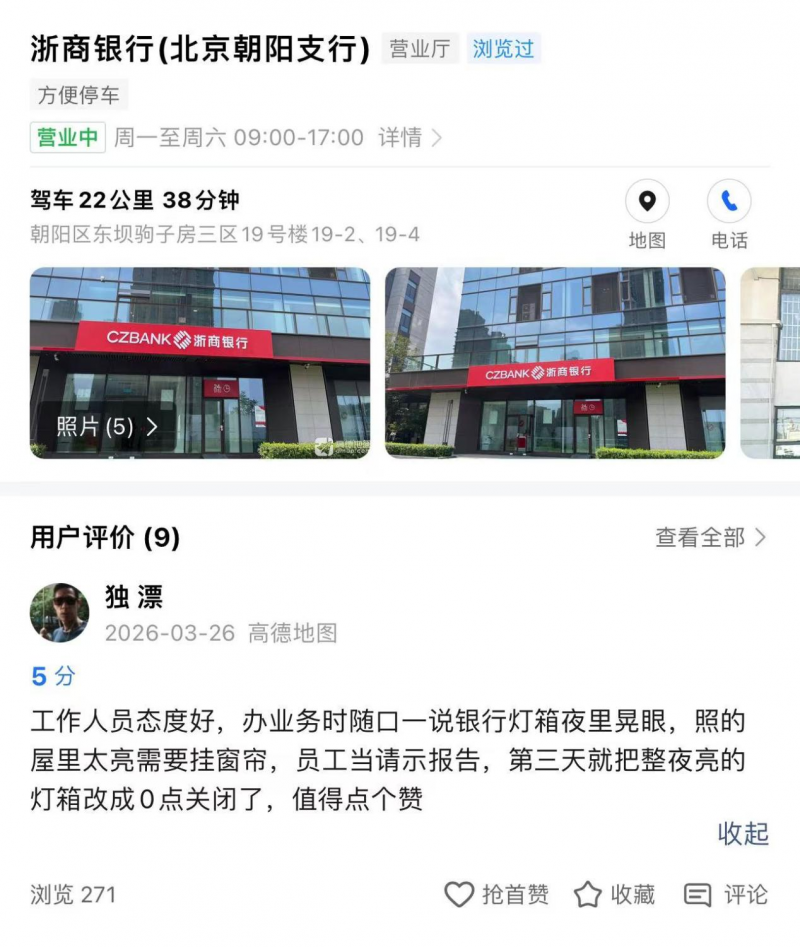Viewport: 800px width, 947px height.
Task: Tap 查看全部 to see all reviews
Action: (710, 537)
